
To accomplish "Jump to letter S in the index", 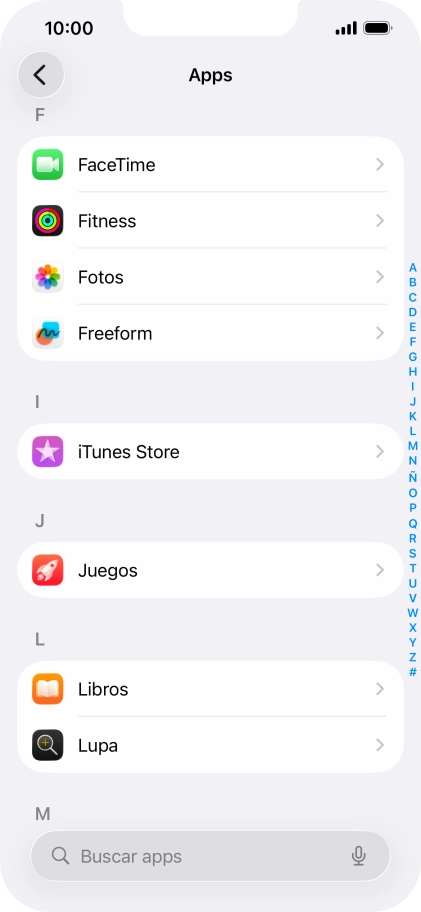I will coord(413,553).
